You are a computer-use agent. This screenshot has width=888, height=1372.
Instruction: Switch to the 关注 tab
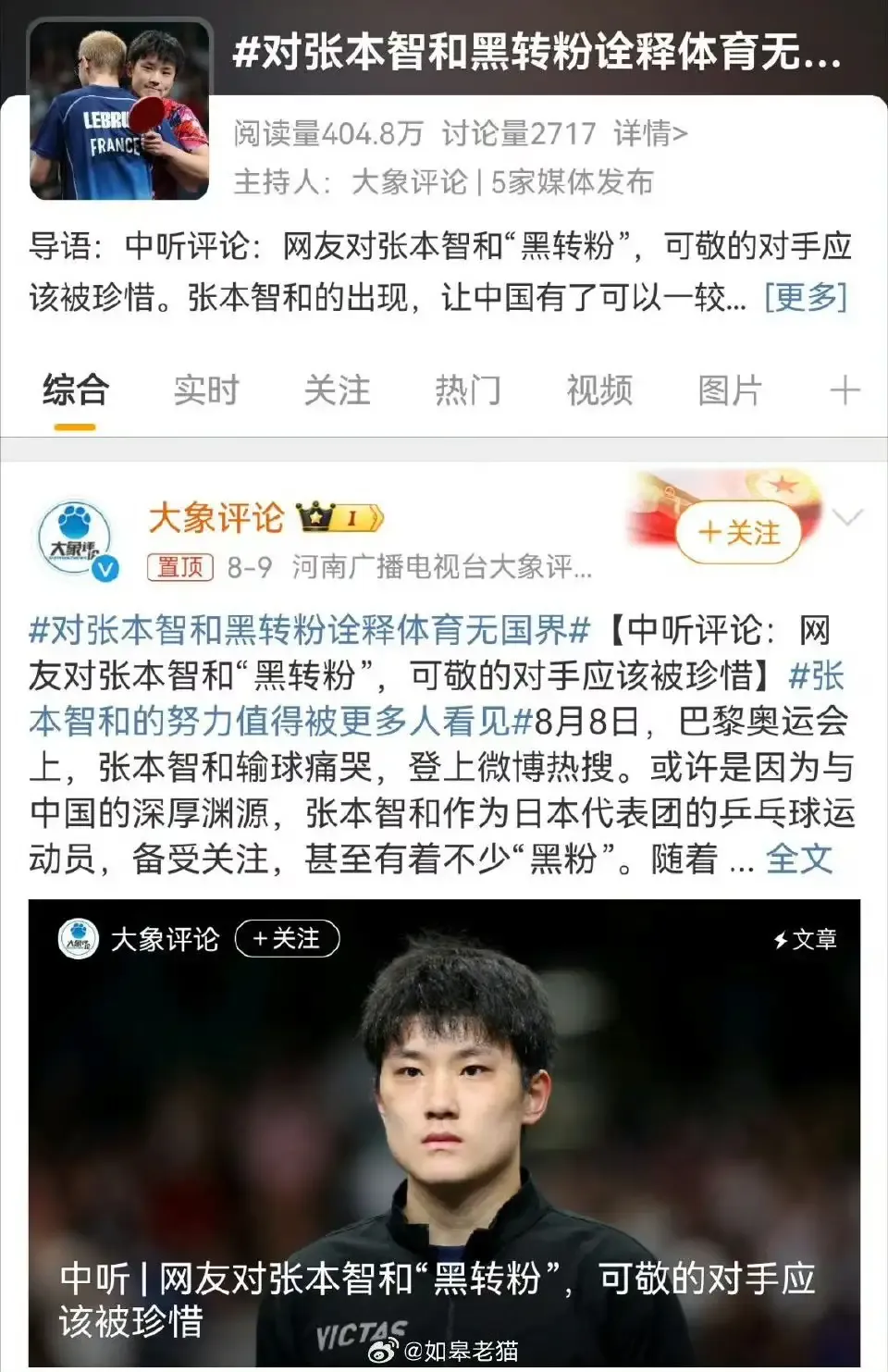[x=337, y=390]
